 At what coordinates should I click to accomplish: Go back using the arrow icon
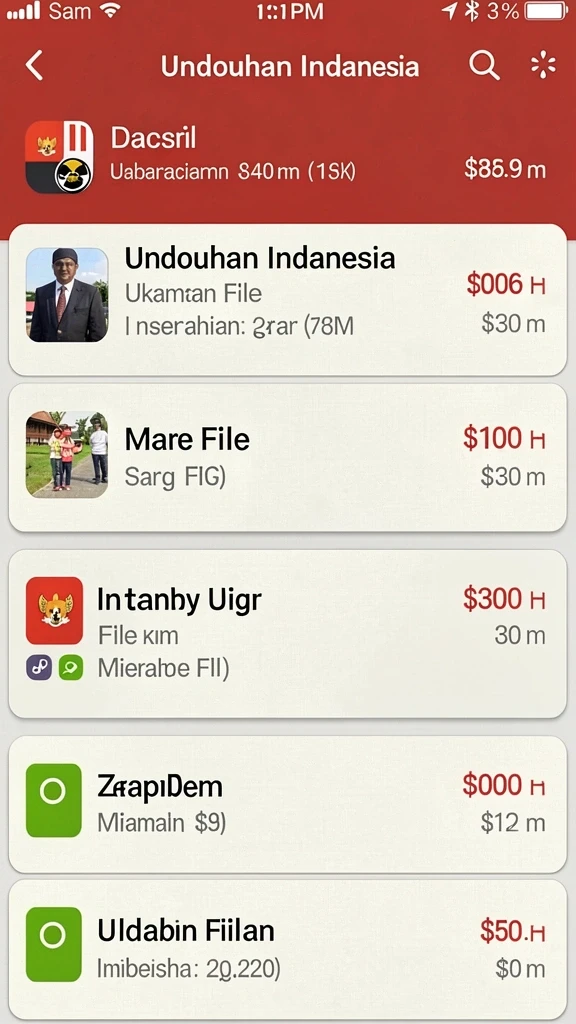pyautogui.click(x=34, y=66)
